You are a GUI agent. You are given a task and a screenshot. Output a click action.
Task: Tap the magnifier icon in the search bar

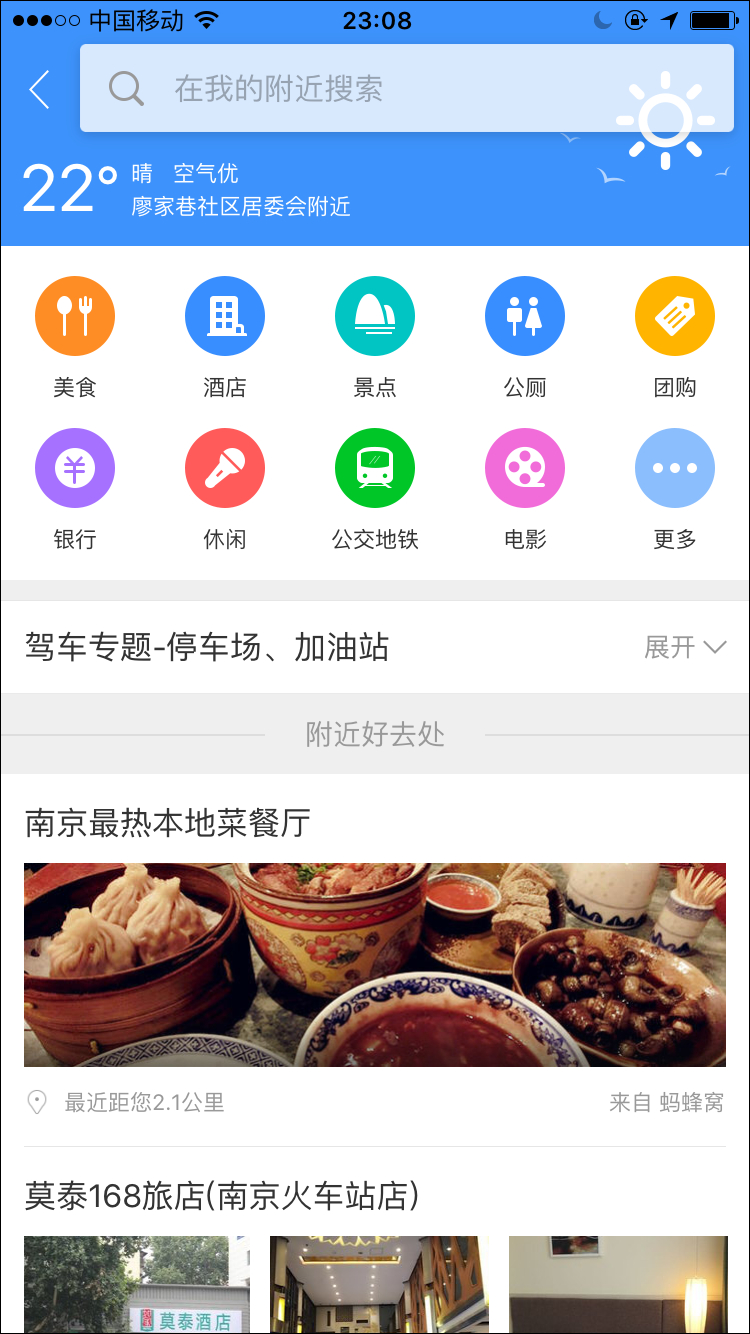125,89
